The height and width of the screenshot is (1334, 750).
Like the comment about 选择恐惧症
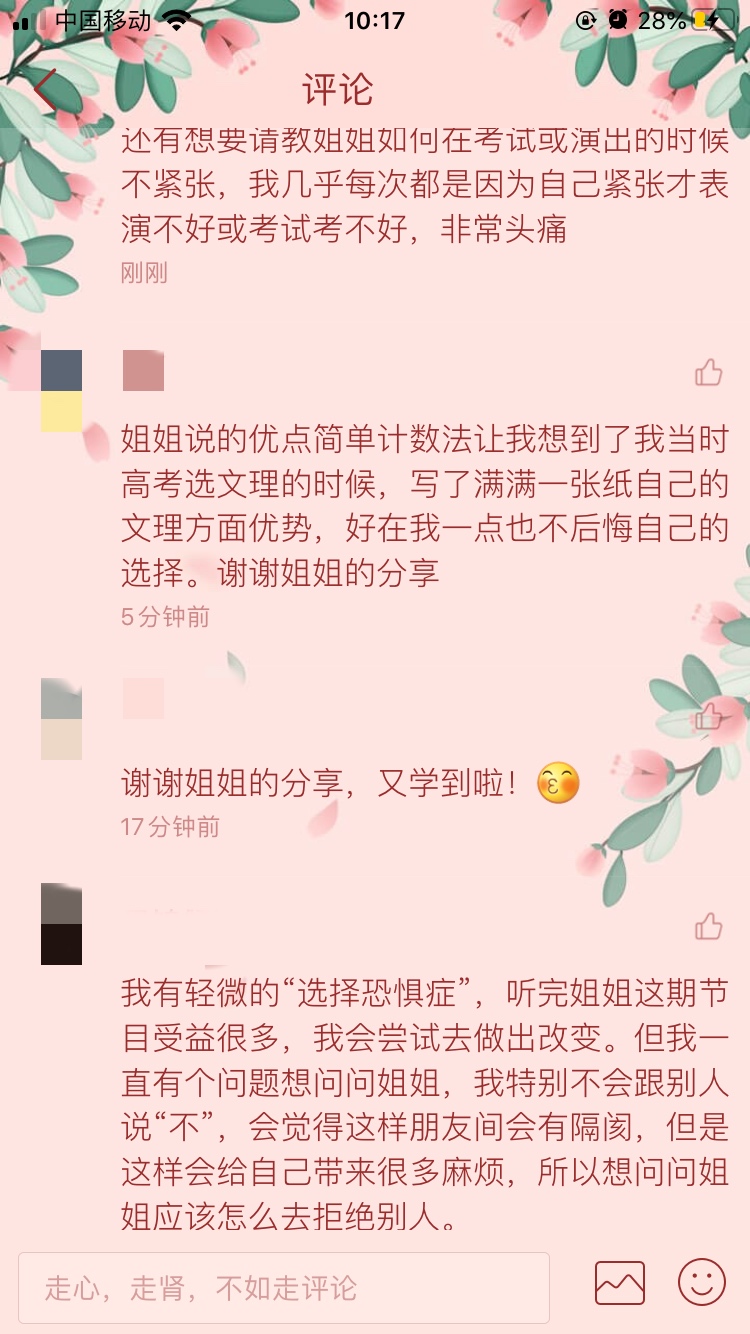click(708, 925)
